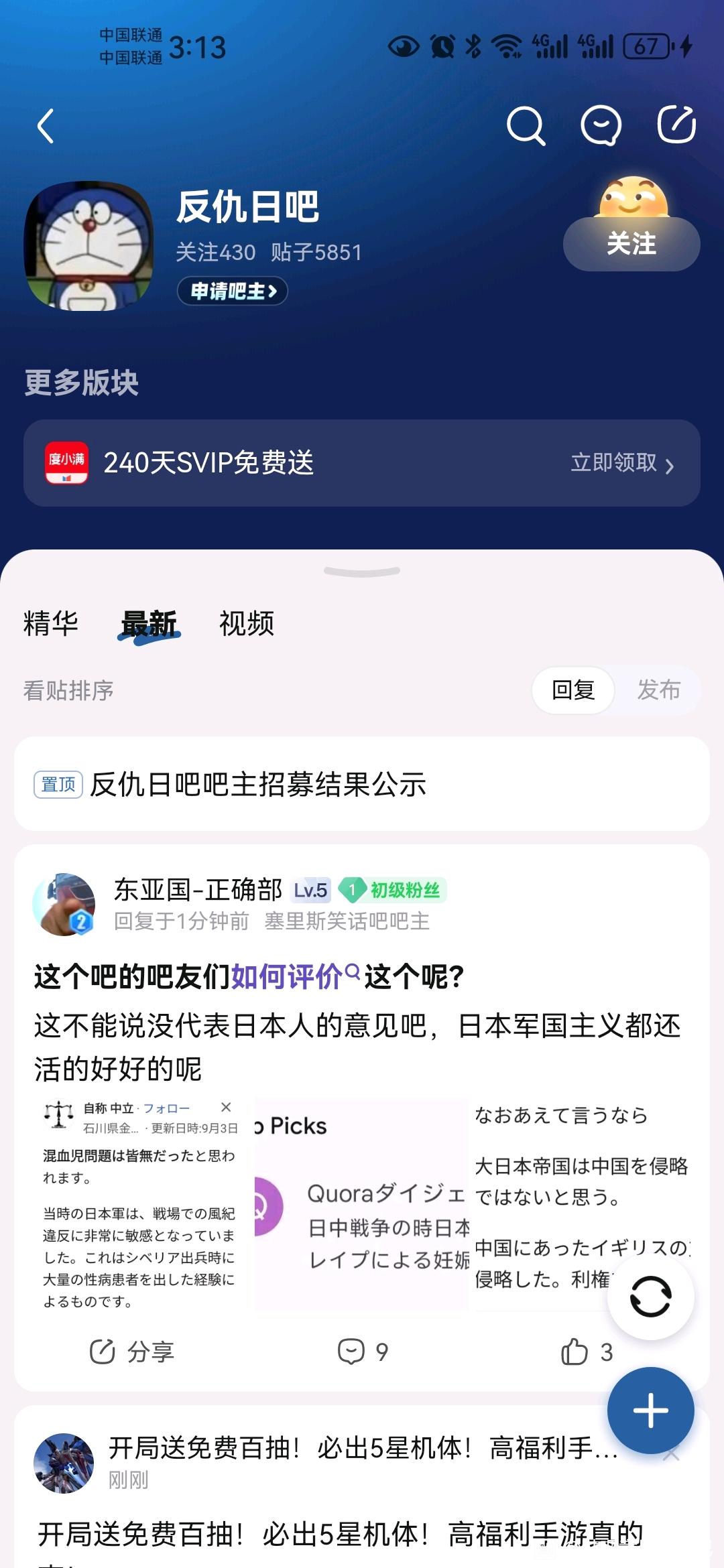This screenshot has width=724, height=1568.
Task: Select the 最新 tab
Action: pyautogui.click(x=149, y=623)
